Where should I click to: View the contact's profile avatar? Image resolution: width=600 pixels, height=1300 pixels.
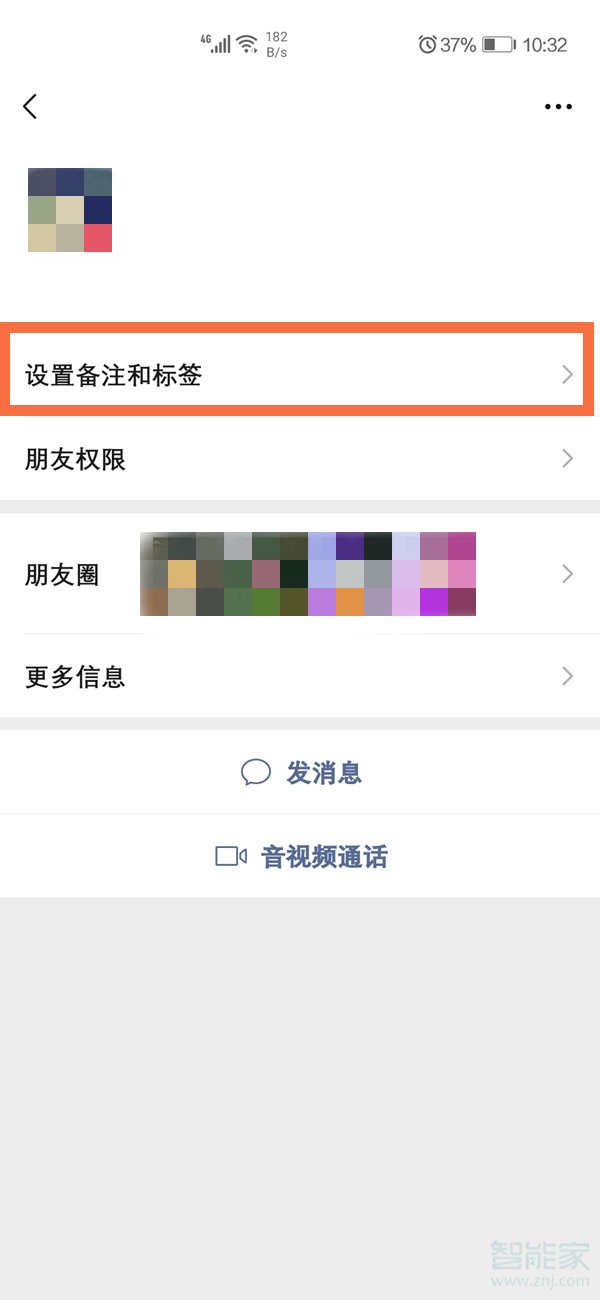(70, 210)
